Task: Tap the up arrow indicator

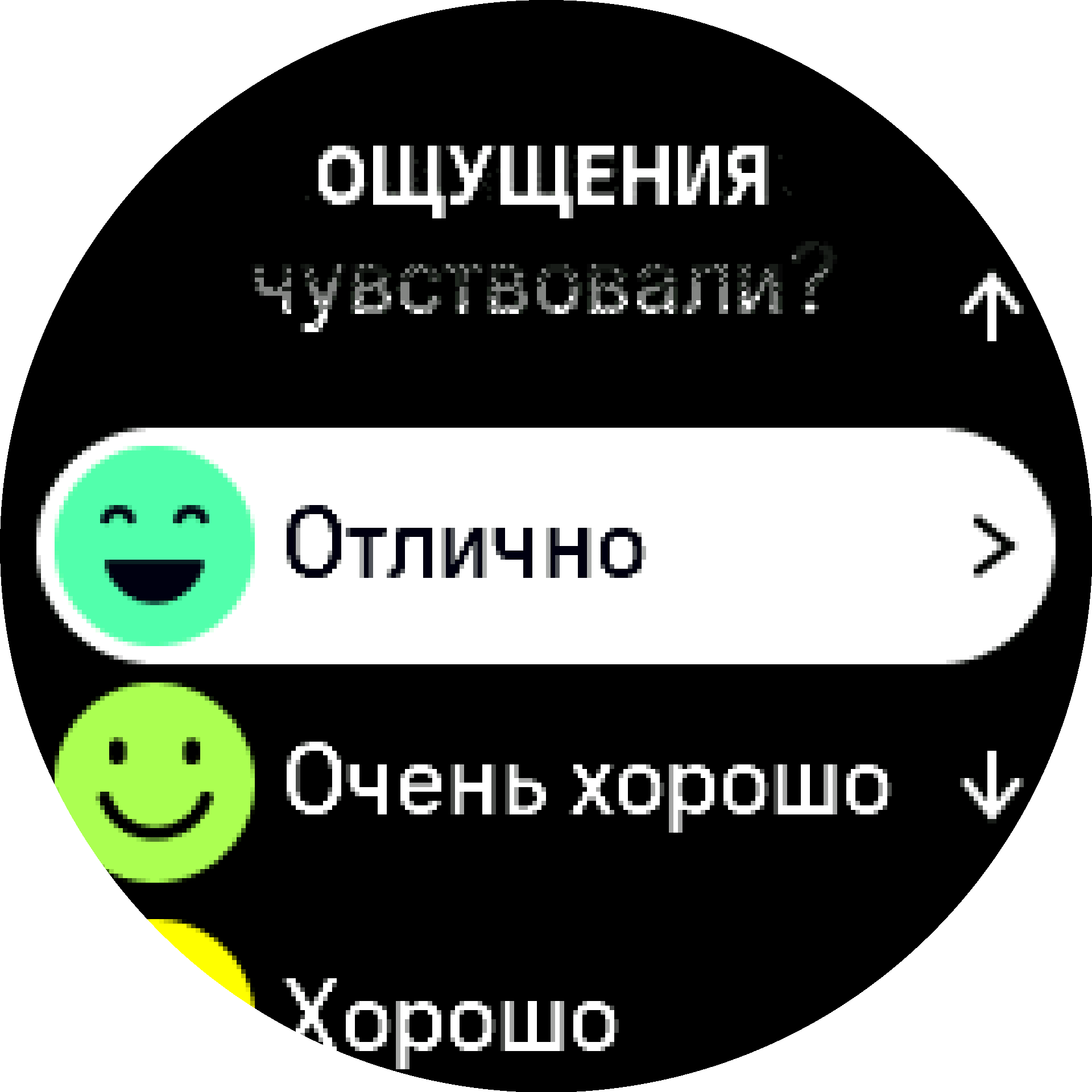Action: point(991,307)
